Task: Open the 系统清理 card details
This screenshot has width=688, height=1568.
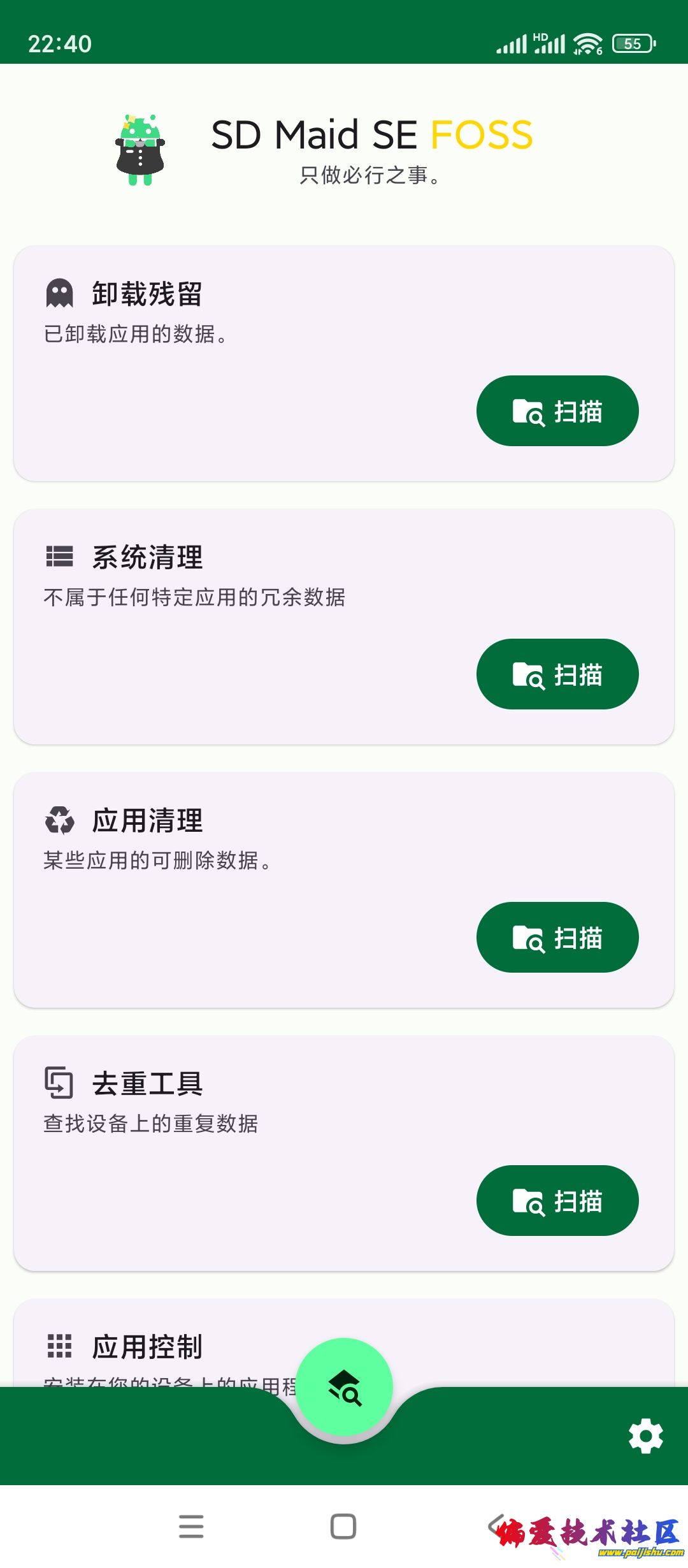Action: point(255,580)
